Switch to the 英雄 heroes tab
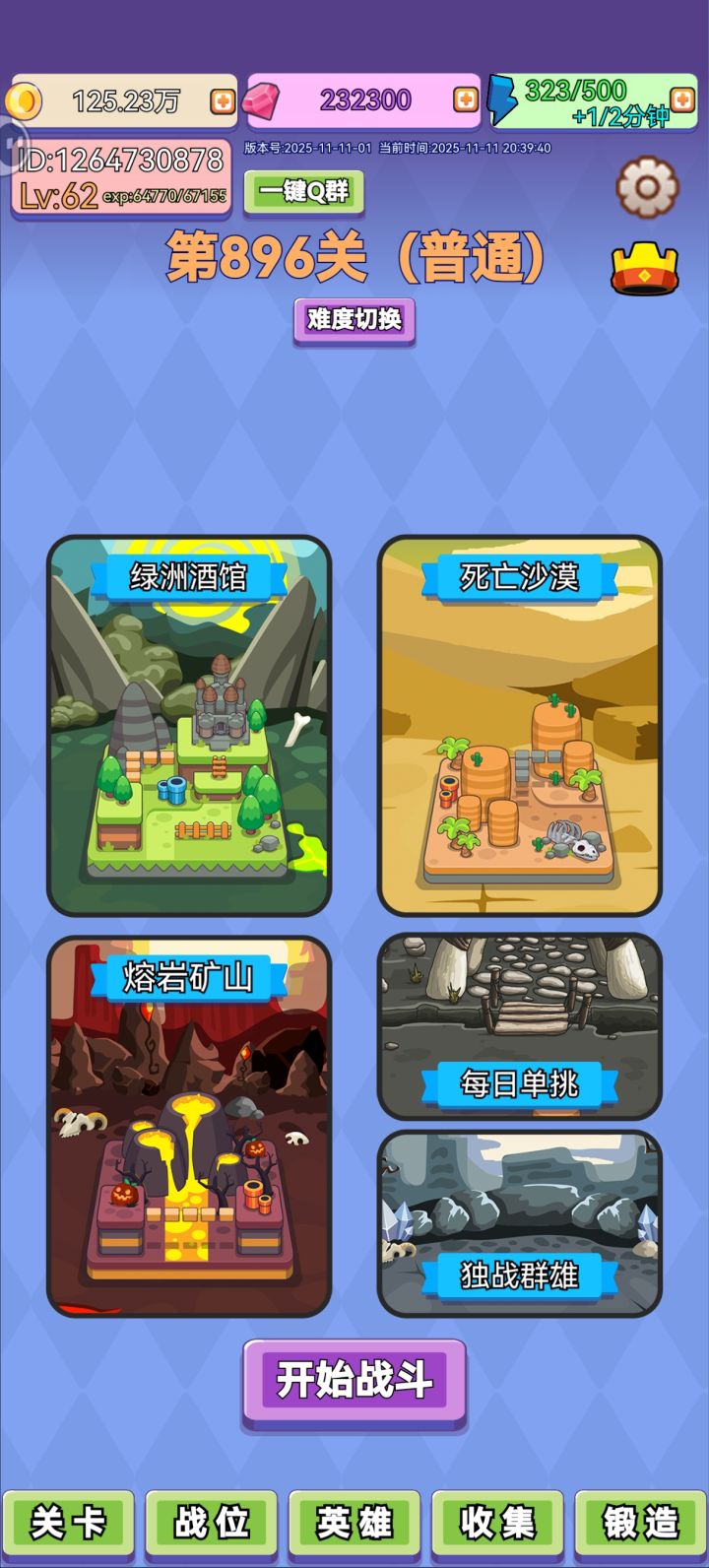 (x=354, y=1522)
